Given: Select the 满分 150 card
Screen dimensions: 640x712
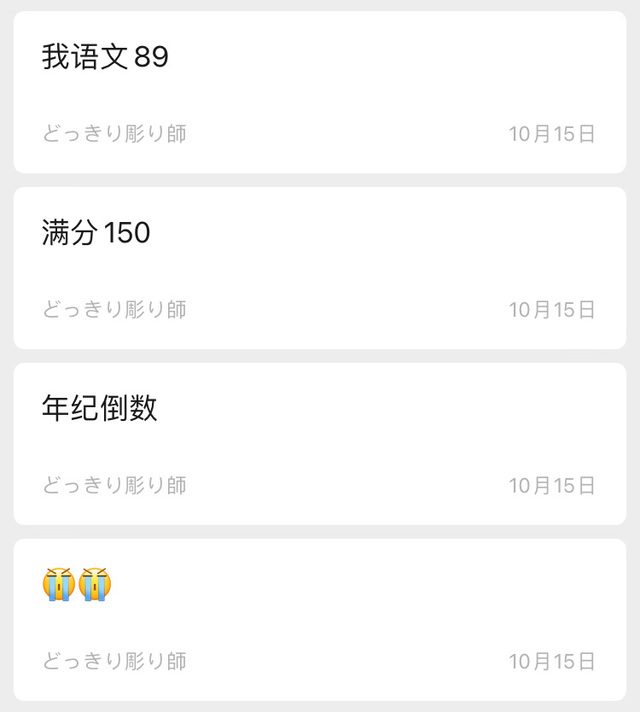Looking at the screenshot, I should pyautogui.click(x=319, y=268).
